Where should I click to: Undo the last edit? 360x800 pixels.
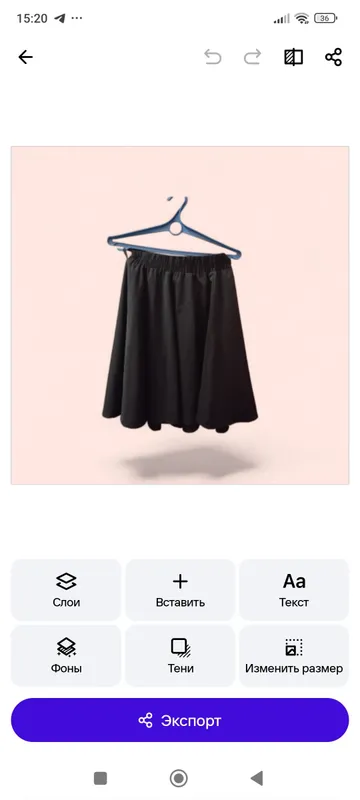click(x=213, y=57)
